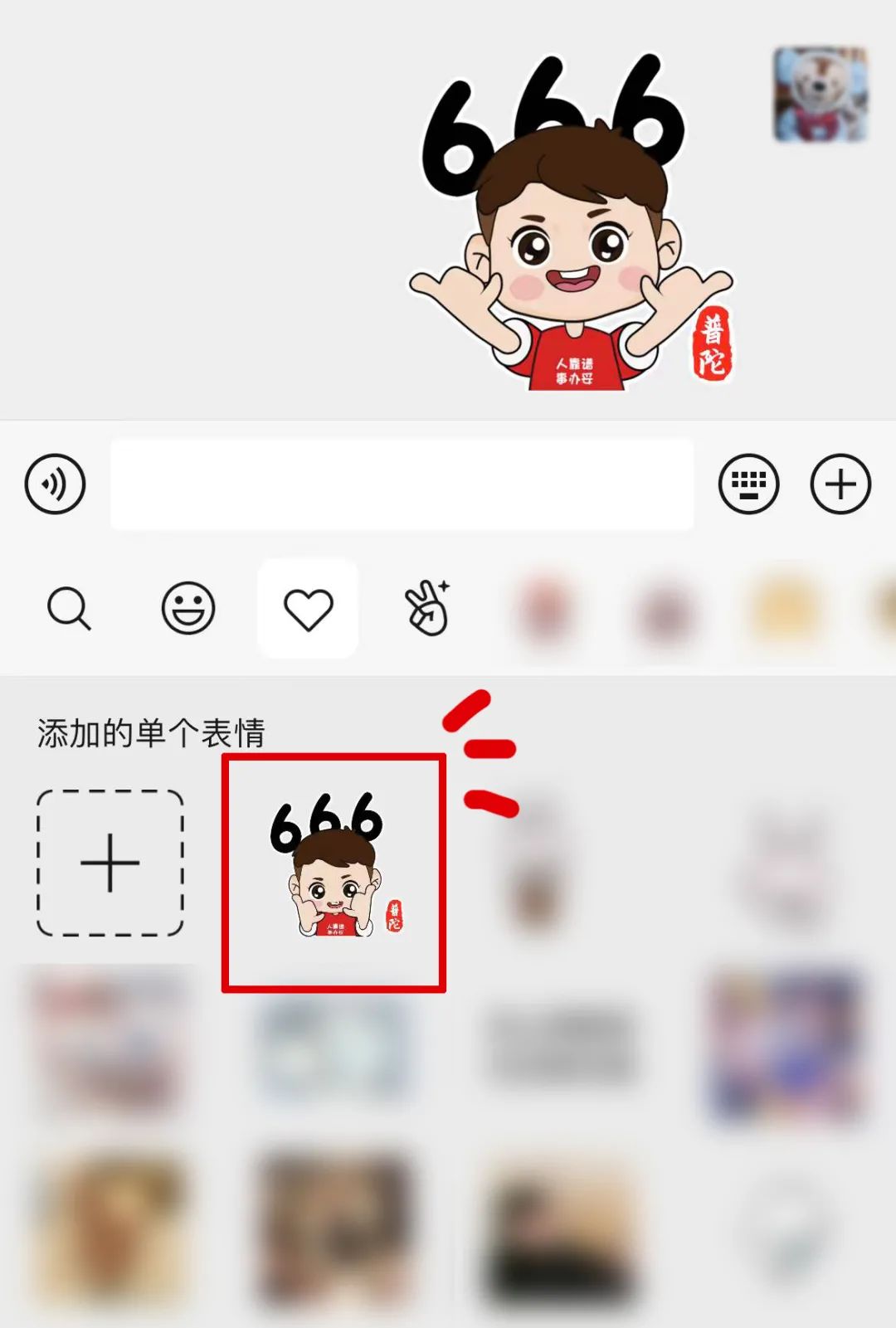Screen dimensions: 896x1328
Task: Tap the message text field
Action: [402, 484]
